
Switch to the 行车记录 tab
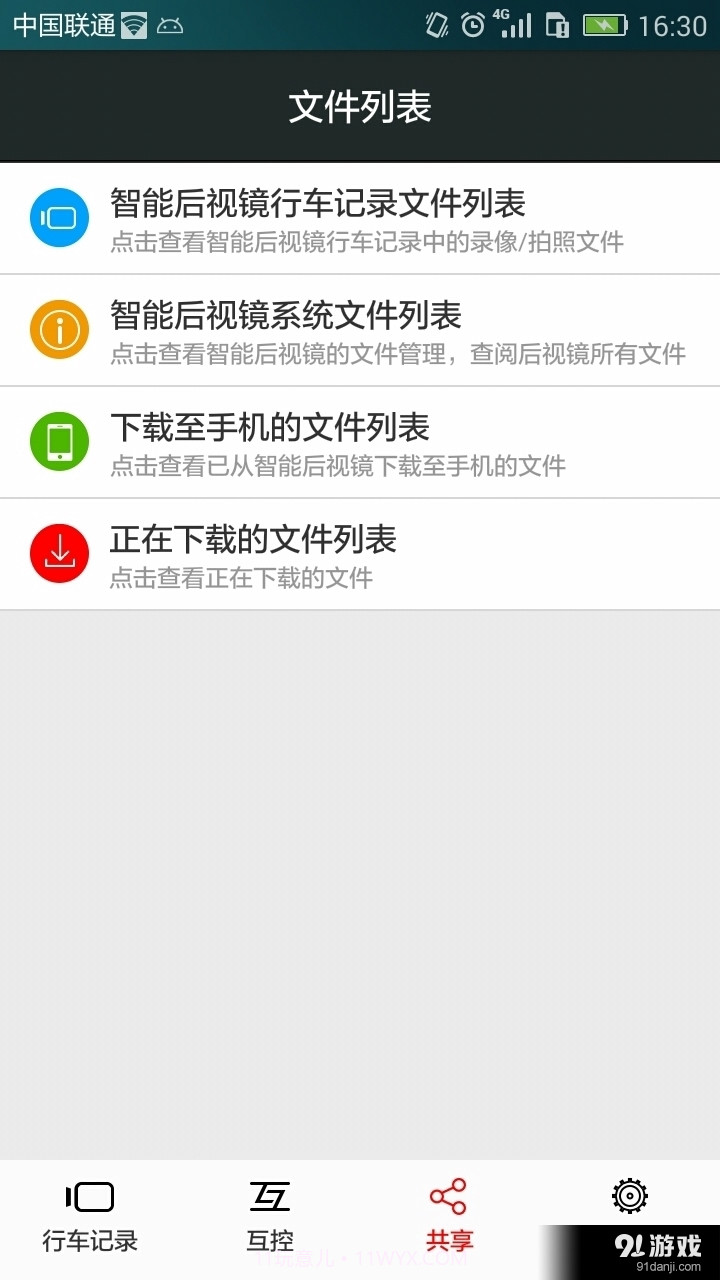pyautogui.click(x=90, y=1240)
